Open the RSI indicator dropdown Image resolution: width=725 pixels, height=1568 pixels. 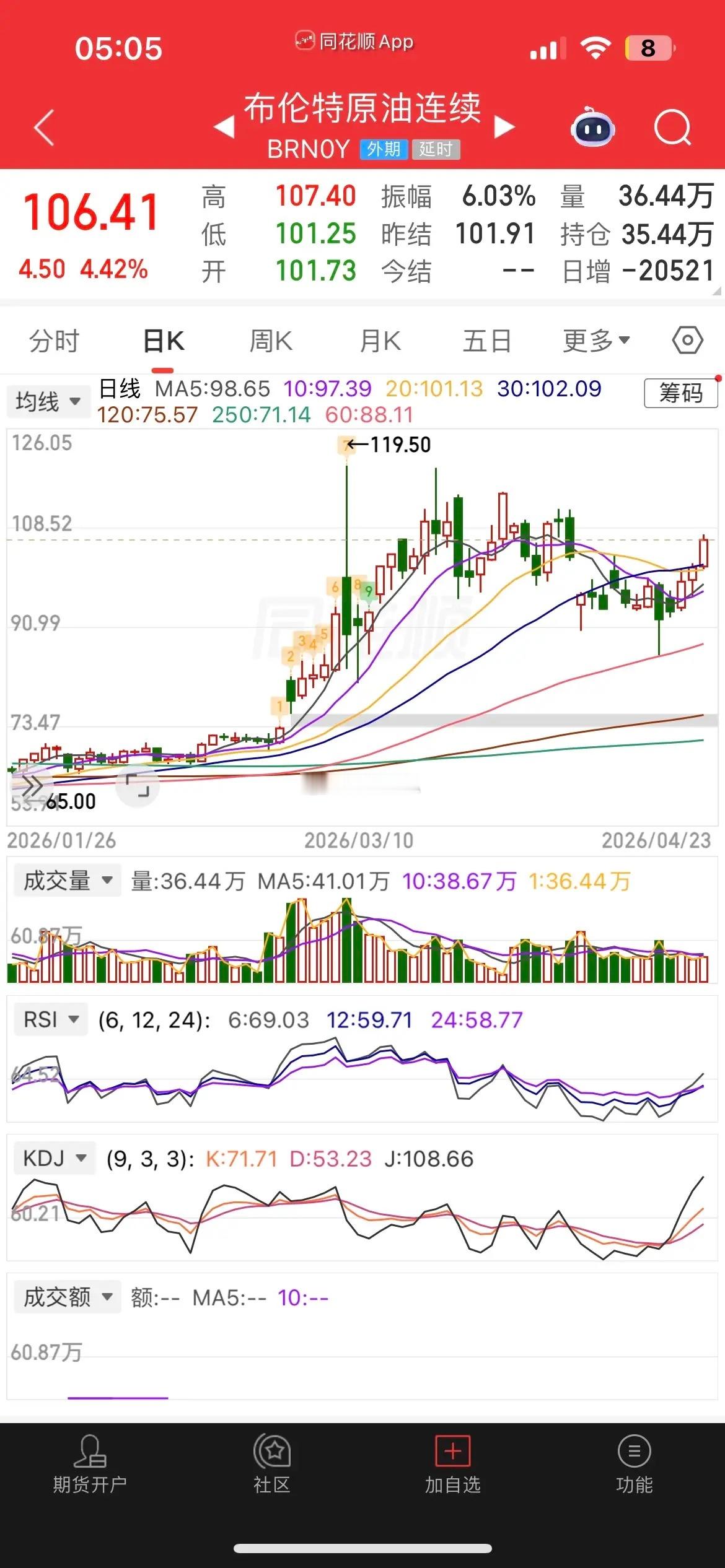point(50,1019)
